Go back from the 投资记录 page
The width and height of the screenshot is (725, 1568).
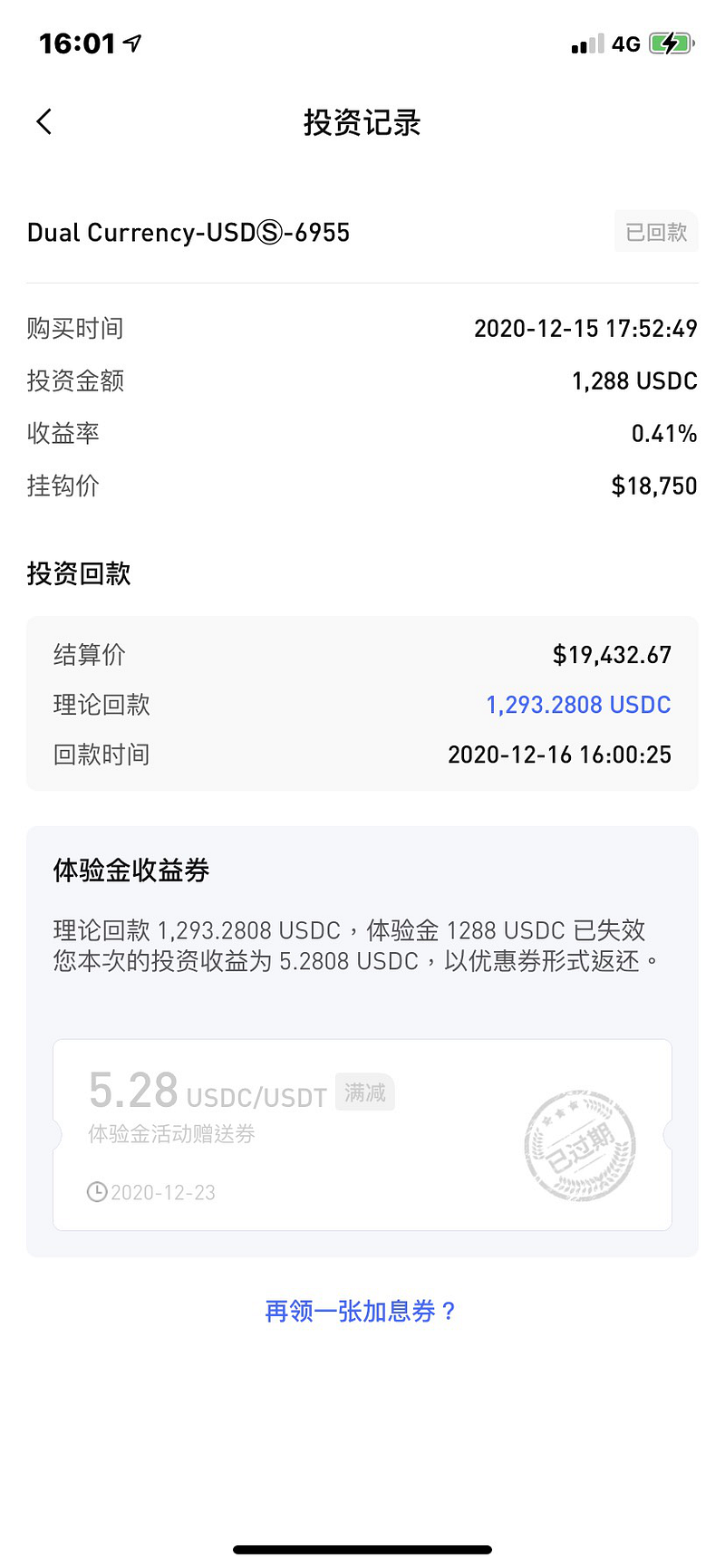pyautogui.click(x=43, y=121)
